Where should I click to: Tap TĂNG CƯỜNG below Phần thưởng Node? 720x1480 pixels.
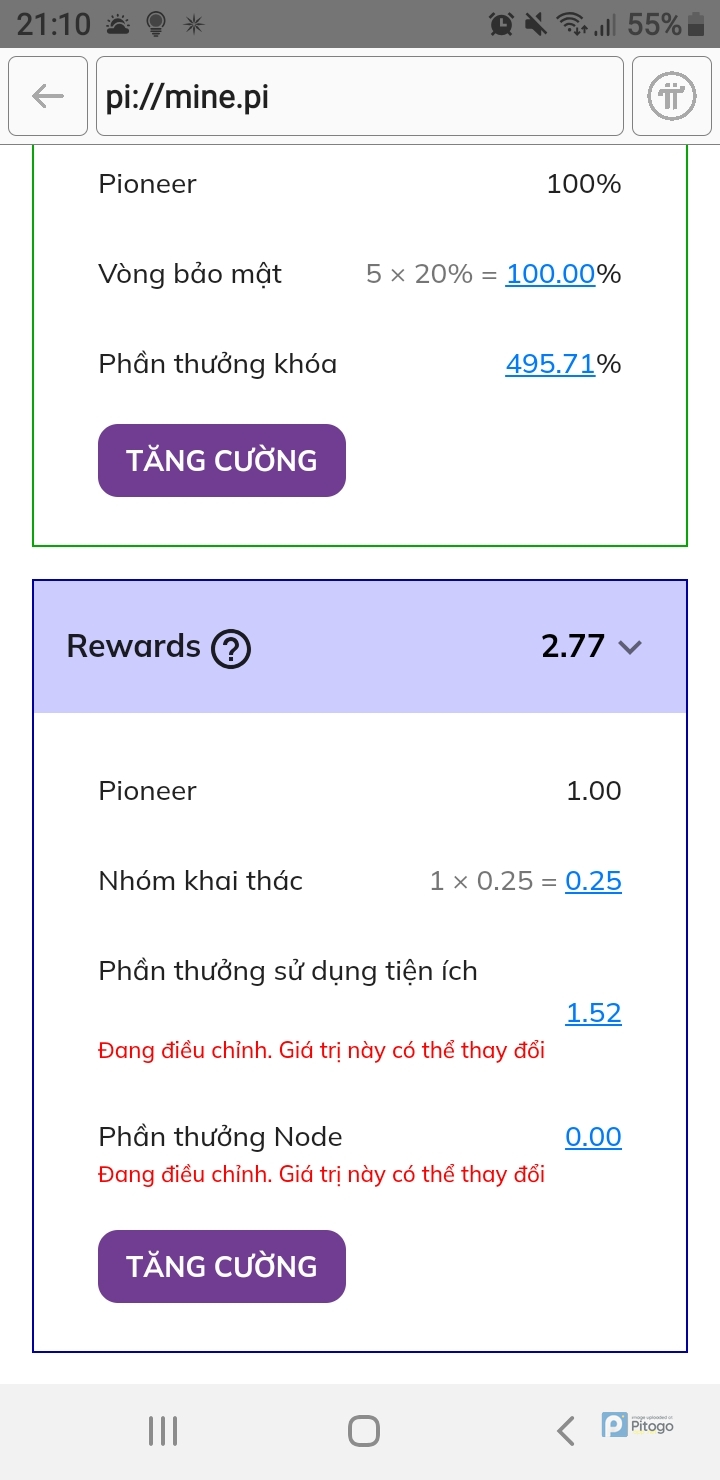coord(221,1266)
